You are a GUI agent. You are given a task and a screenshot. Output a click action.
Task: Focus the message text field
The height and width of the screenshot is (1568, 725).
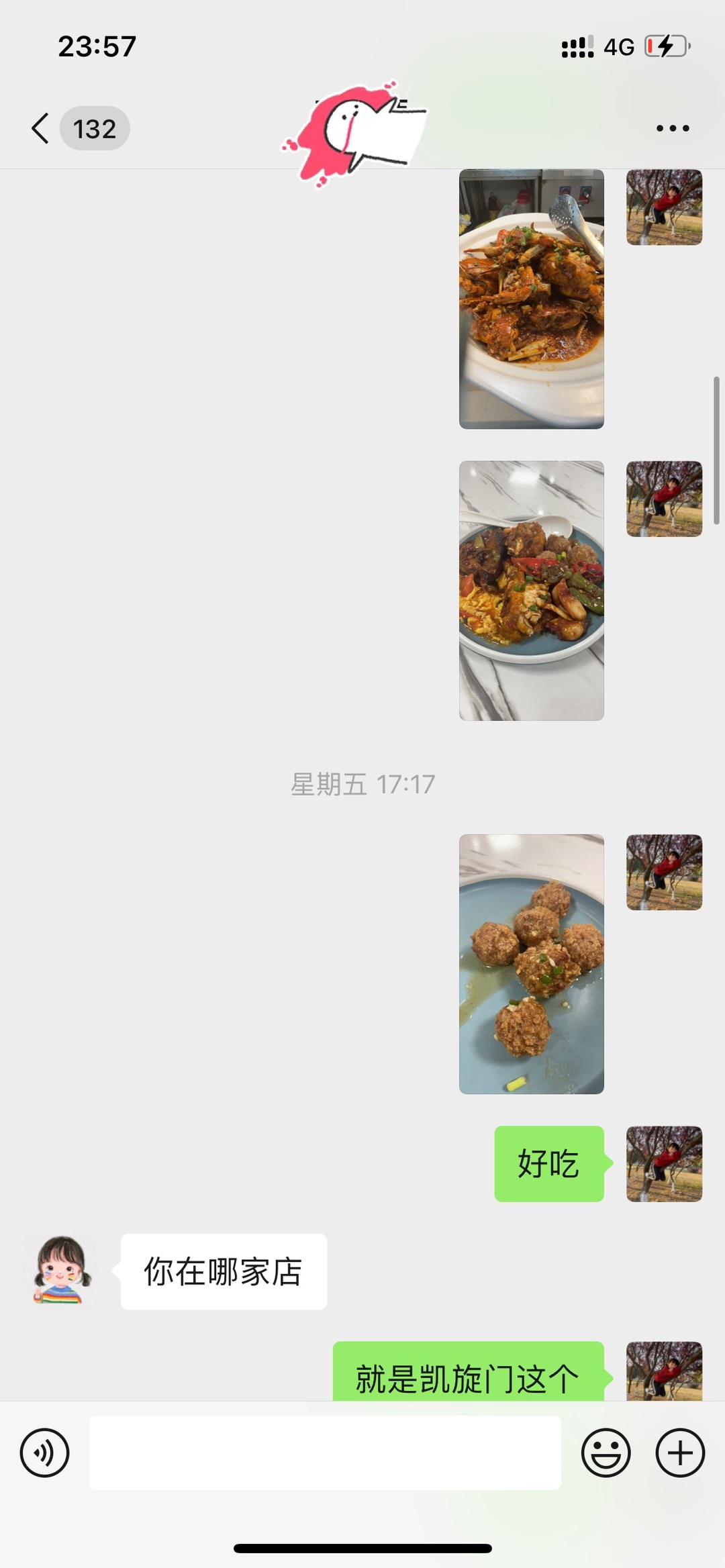click(x=325, y=1453)
